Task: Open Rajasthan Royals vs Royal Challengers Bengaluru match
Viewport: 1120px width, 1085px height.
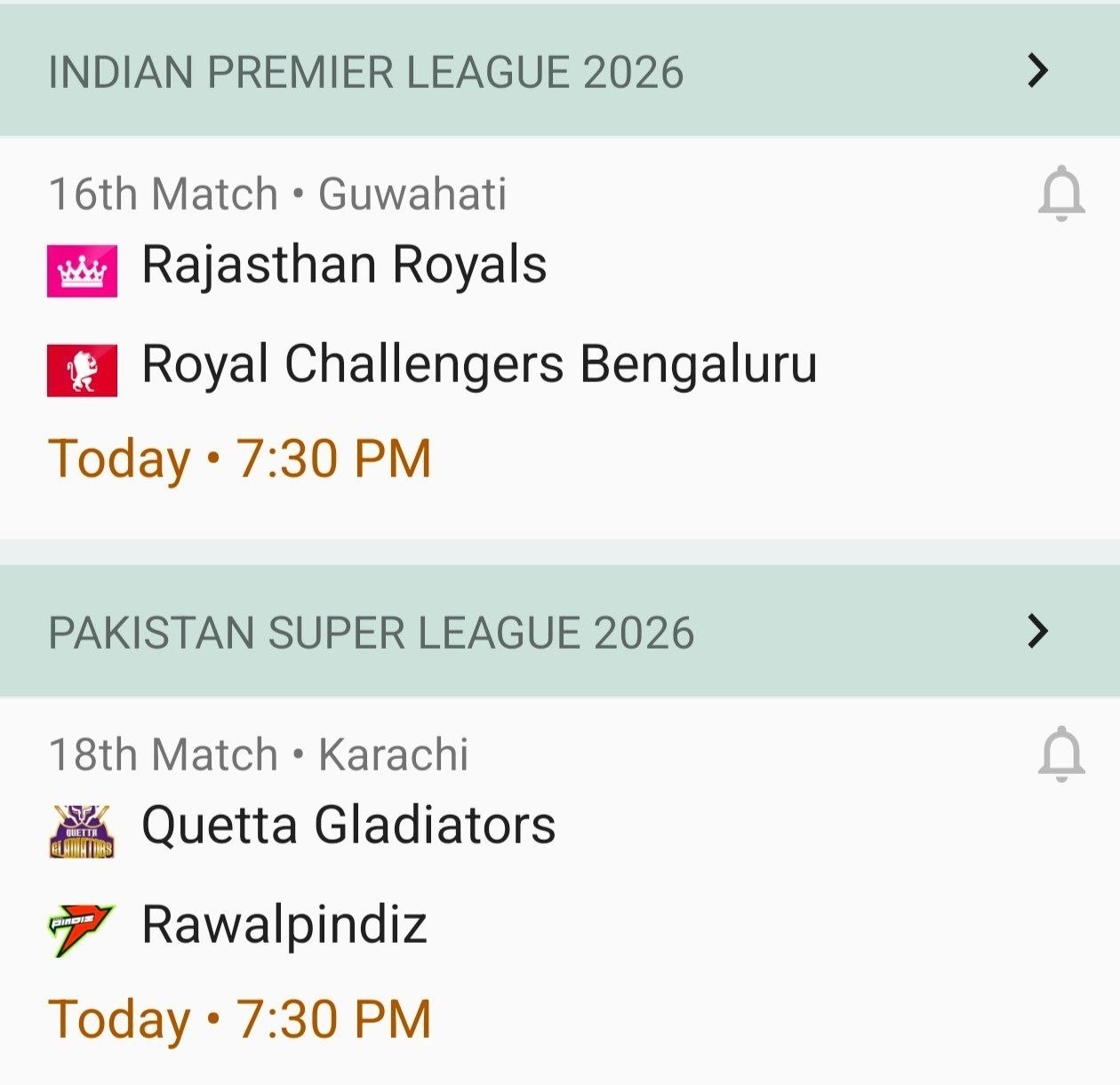Action: pyautogui.click(x=480, y=364)
